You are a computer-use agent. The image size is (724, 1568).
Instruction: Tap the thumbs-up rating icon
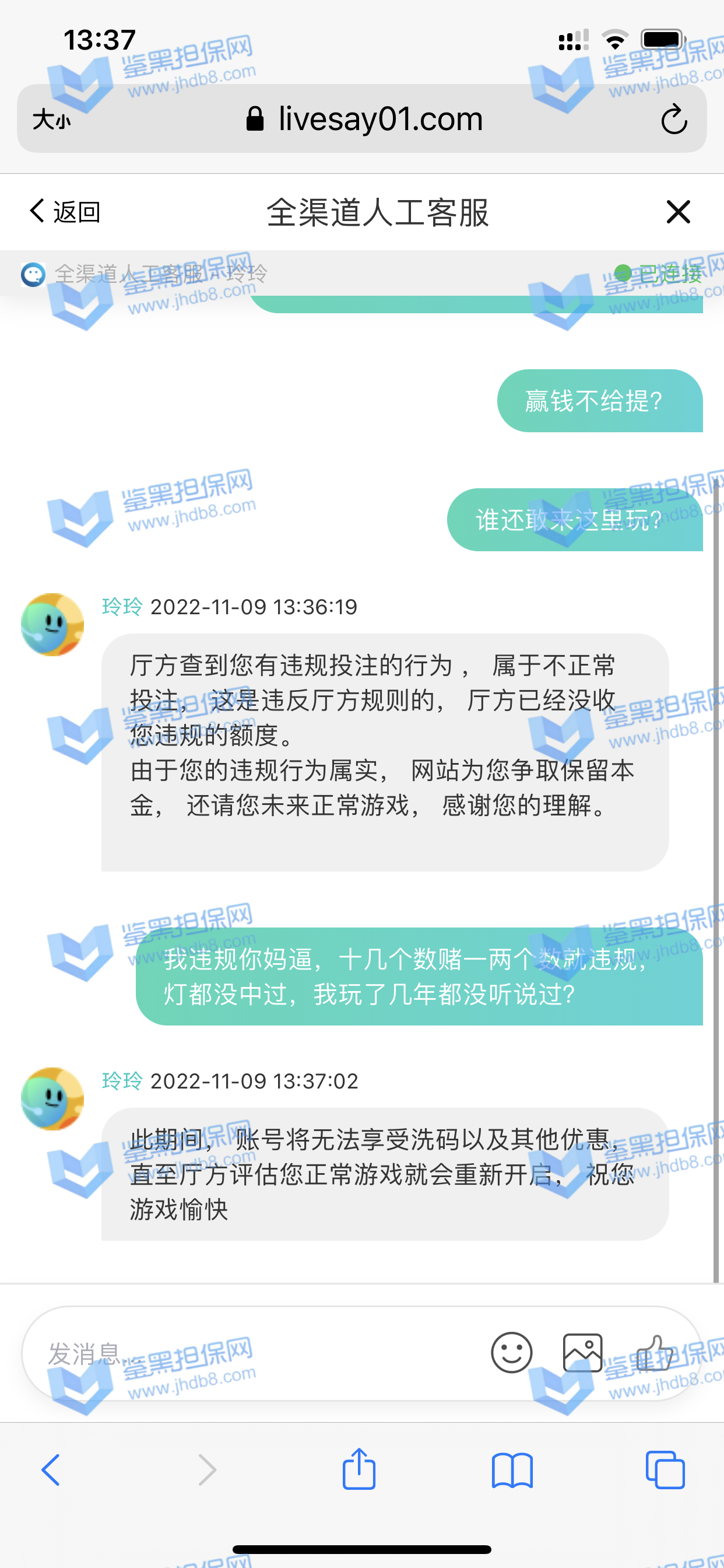pos(654,1353)
